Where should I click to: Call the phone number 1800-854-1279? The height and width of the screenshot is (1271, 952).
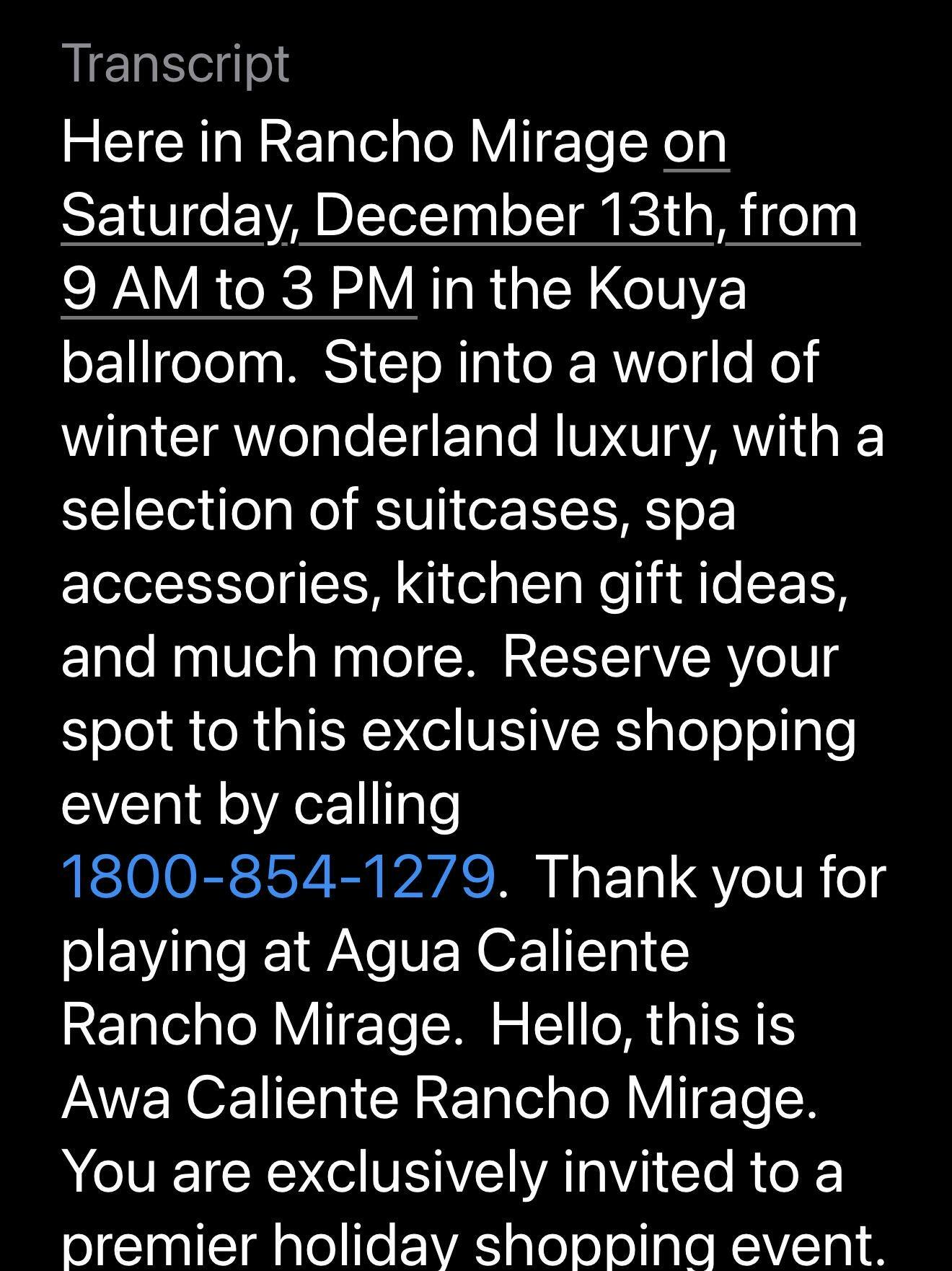[278, 876]
